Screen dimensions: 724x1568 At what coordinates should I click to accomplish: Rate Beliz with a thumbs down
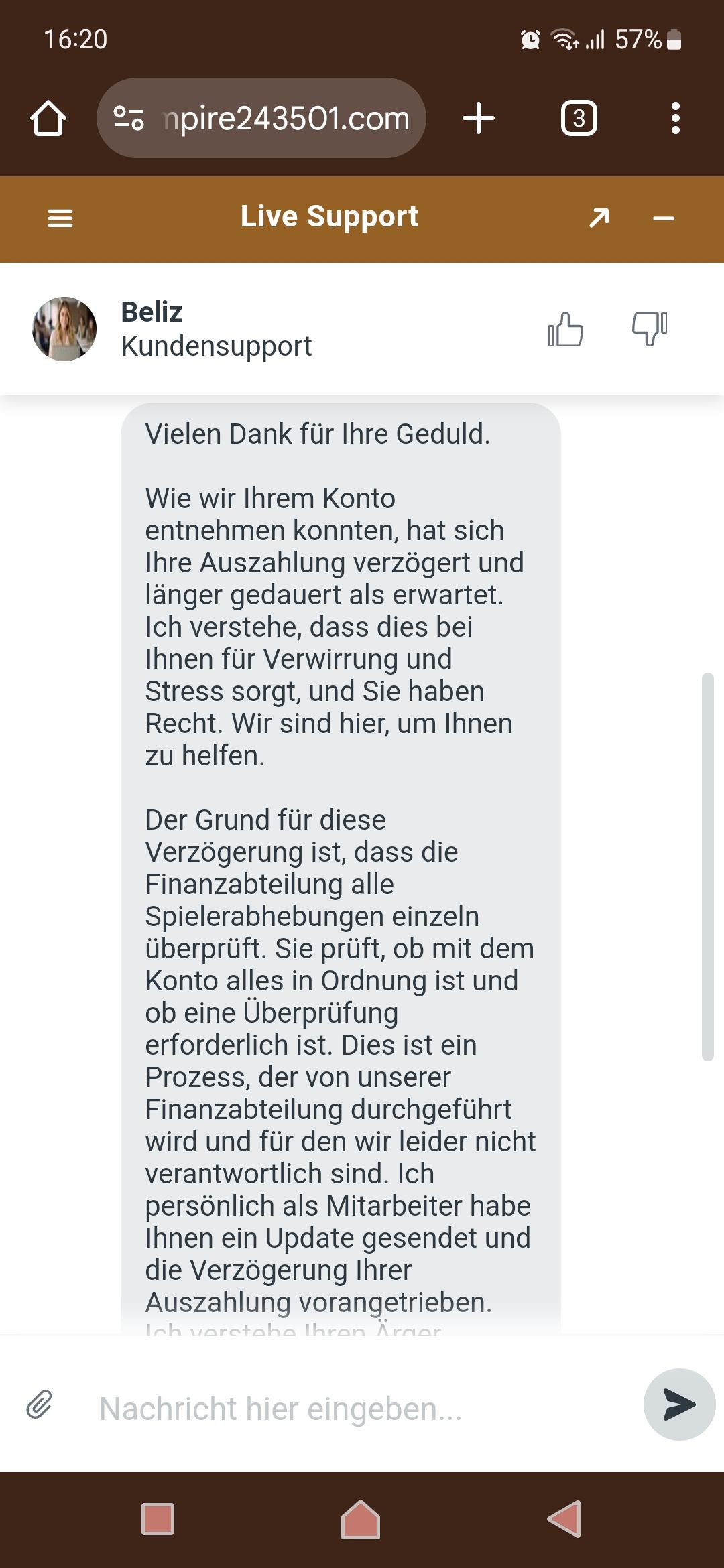click(x=649, y=329)
